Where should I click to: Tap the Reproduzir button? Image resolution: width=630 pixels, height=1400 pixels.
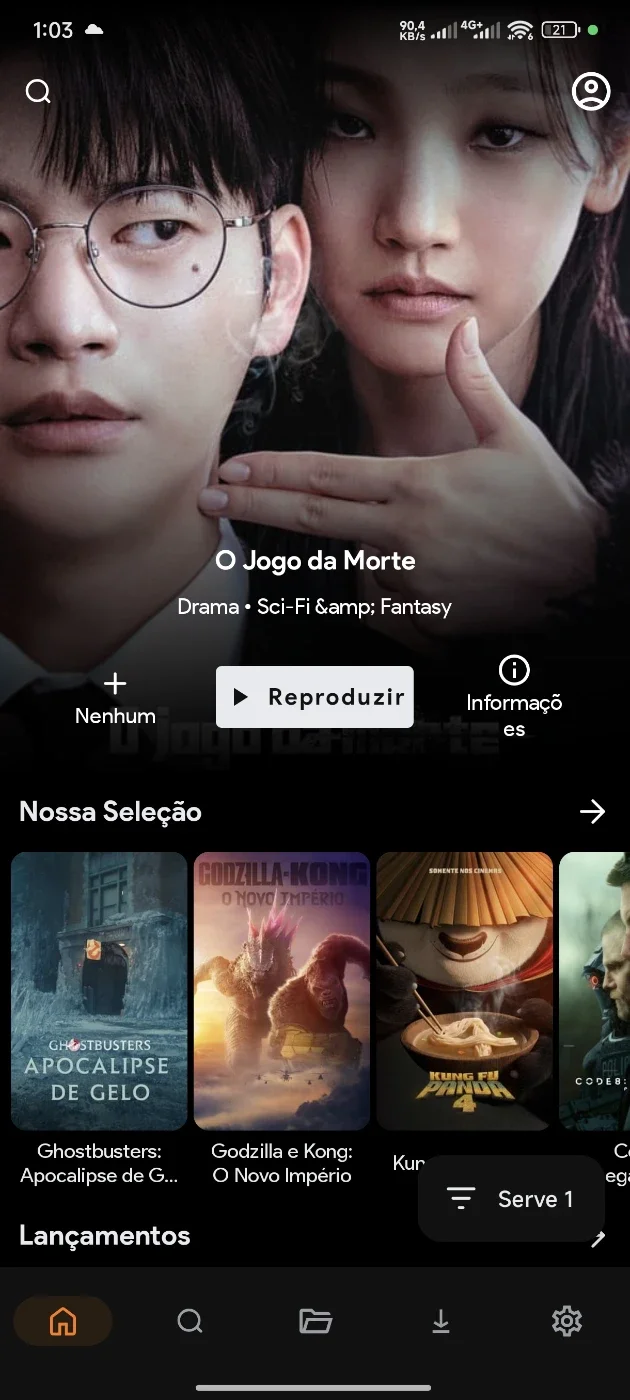point(315,697)
